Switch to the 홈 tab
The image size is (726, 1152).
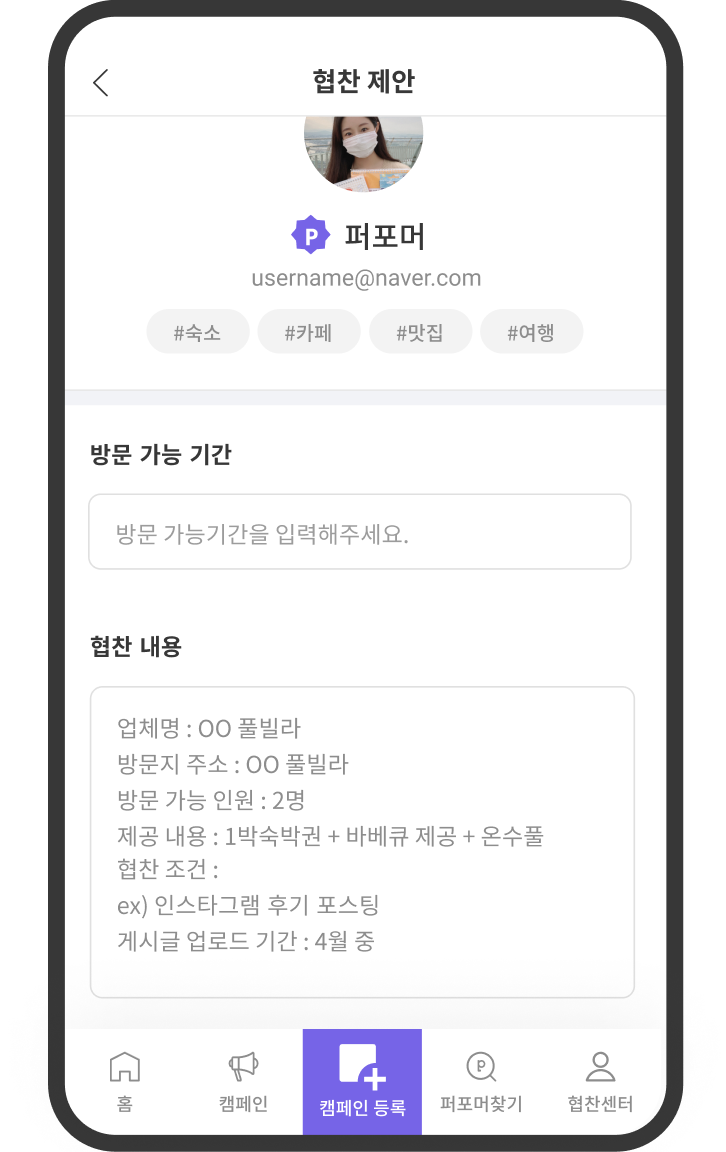pyautogui.click(x=125, y=1081)
